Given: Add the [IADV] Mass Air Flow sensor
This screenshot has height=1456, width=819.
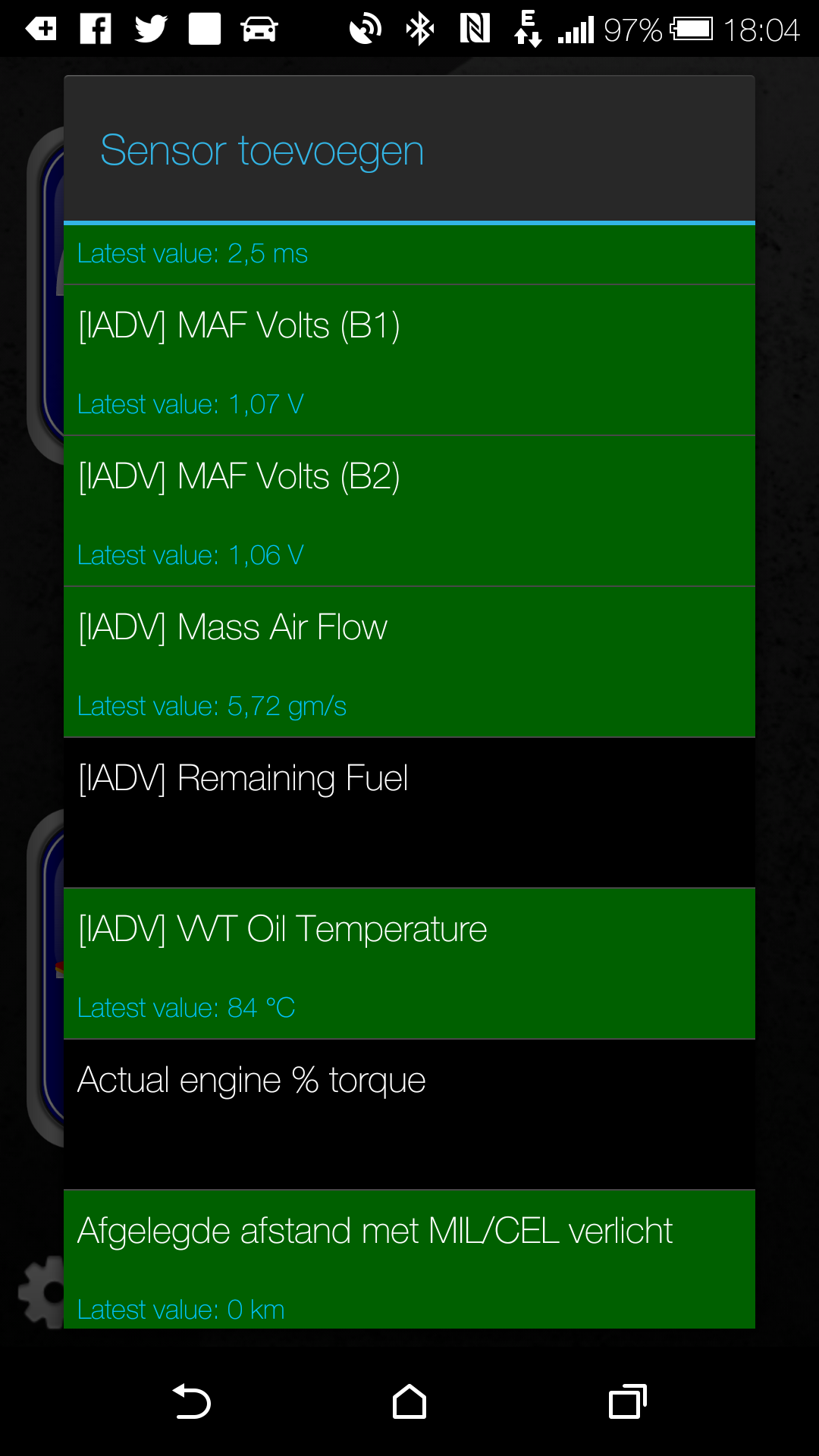Looking at the screenshot, I should (409, 662).
